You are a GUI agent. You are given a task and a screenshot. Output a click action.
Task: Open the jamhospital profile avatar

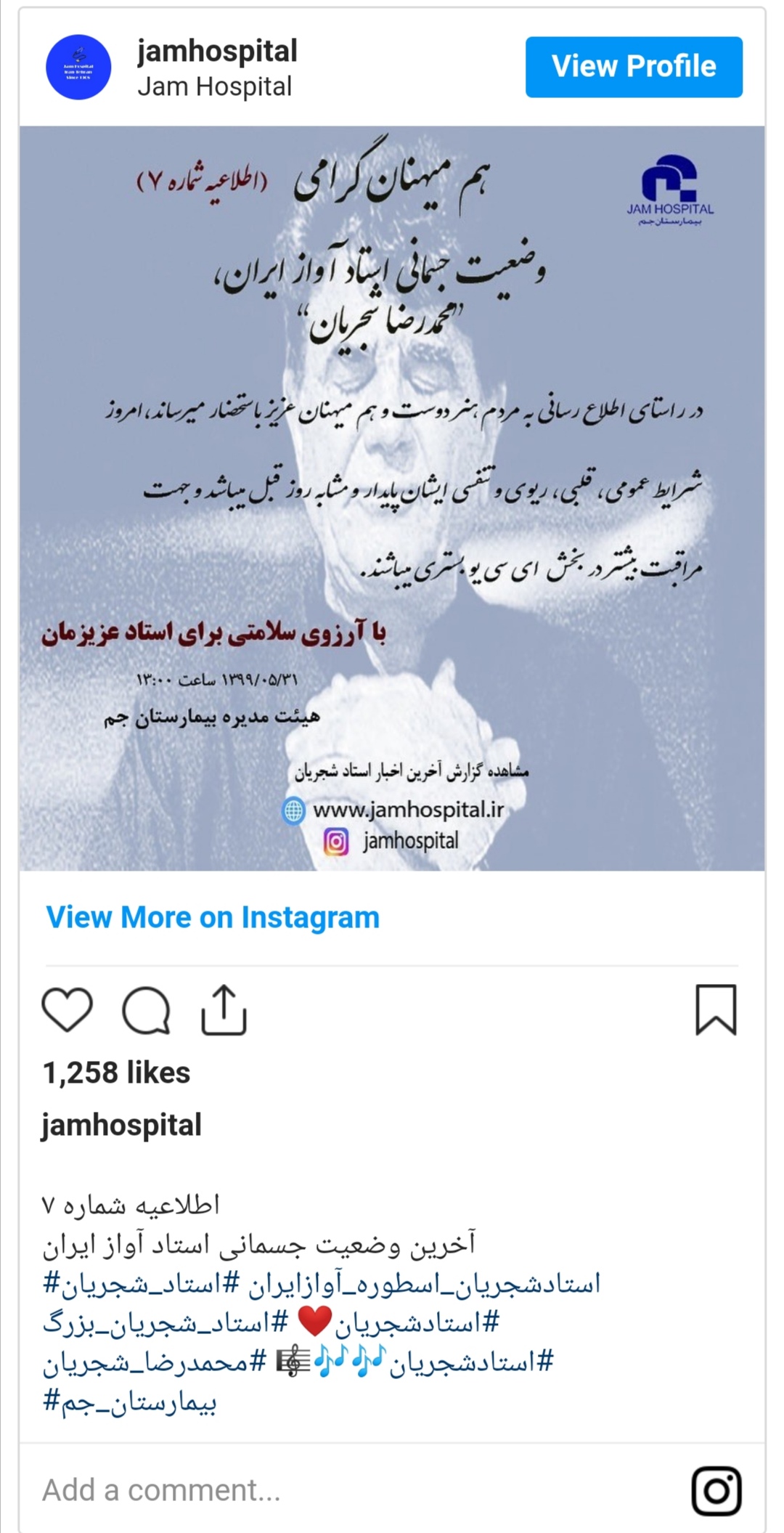tap(79, 68)
